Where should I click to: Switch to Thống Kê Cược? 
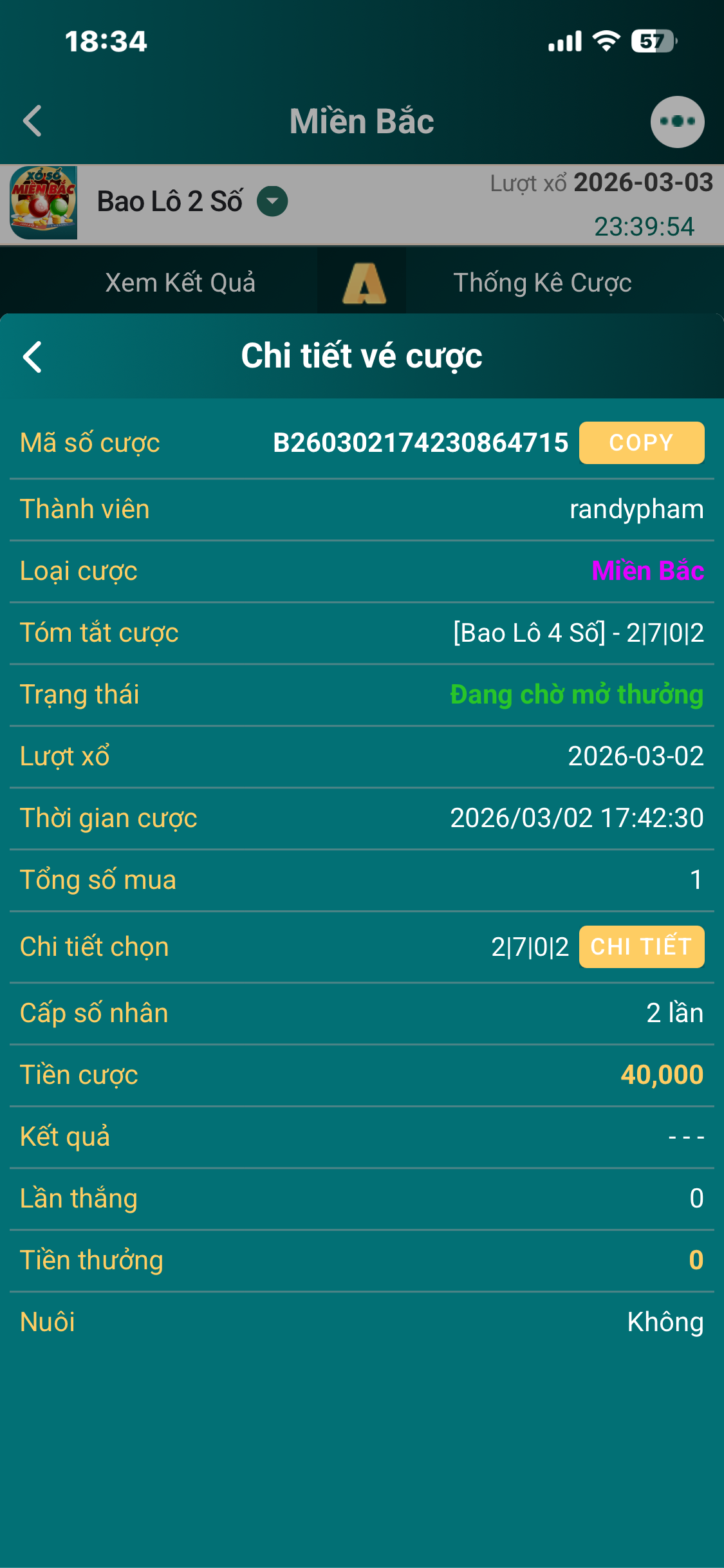[x=542, y=283]
